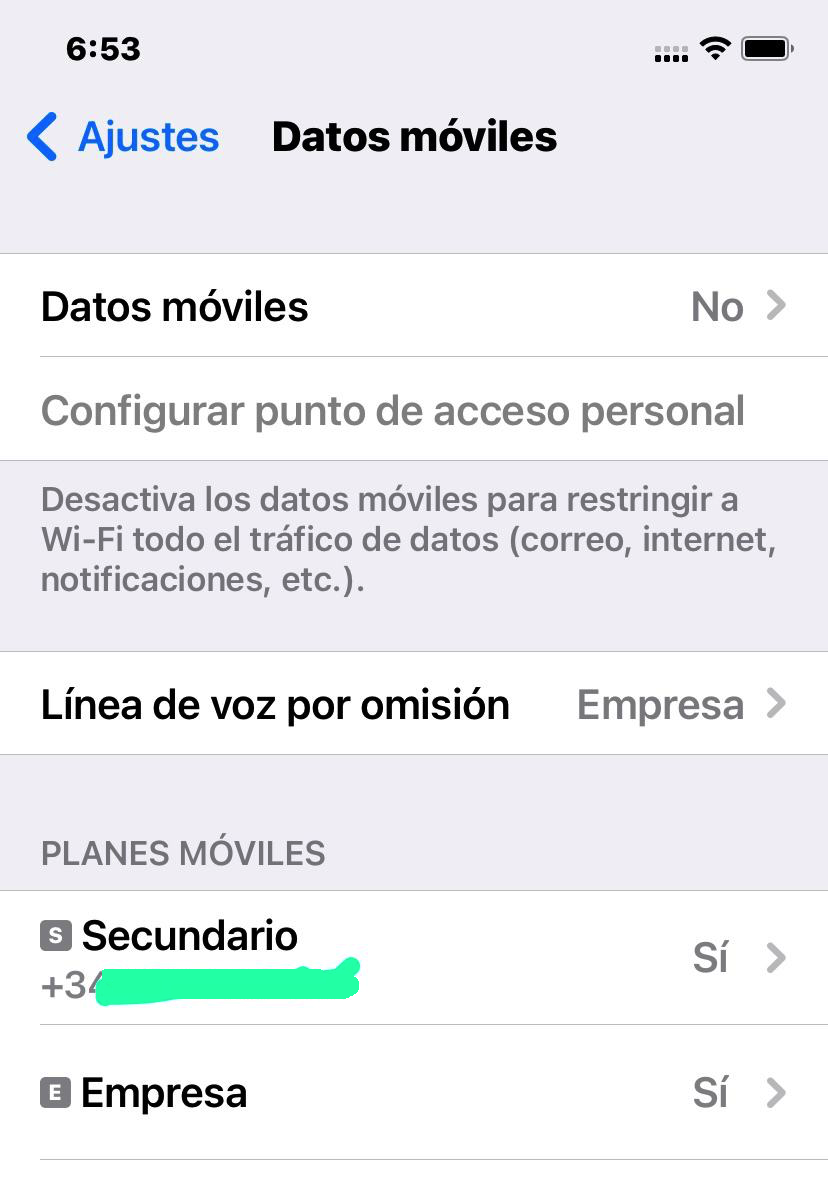
Task: Open the Secundario mobile plan
Action: (414, 958)
